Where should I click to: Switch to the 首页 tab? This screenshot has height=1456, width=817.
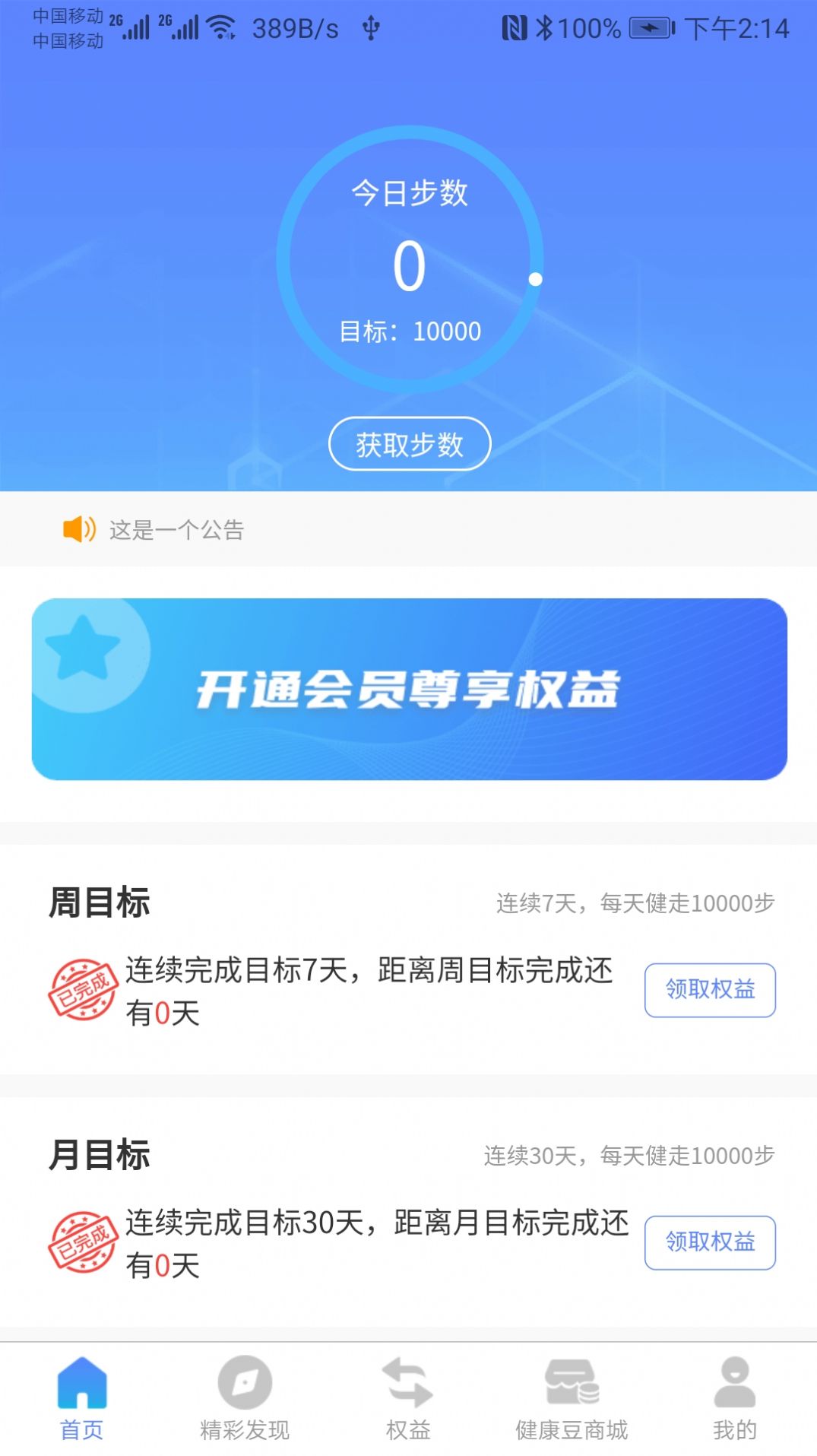(x=81, y=1404)
